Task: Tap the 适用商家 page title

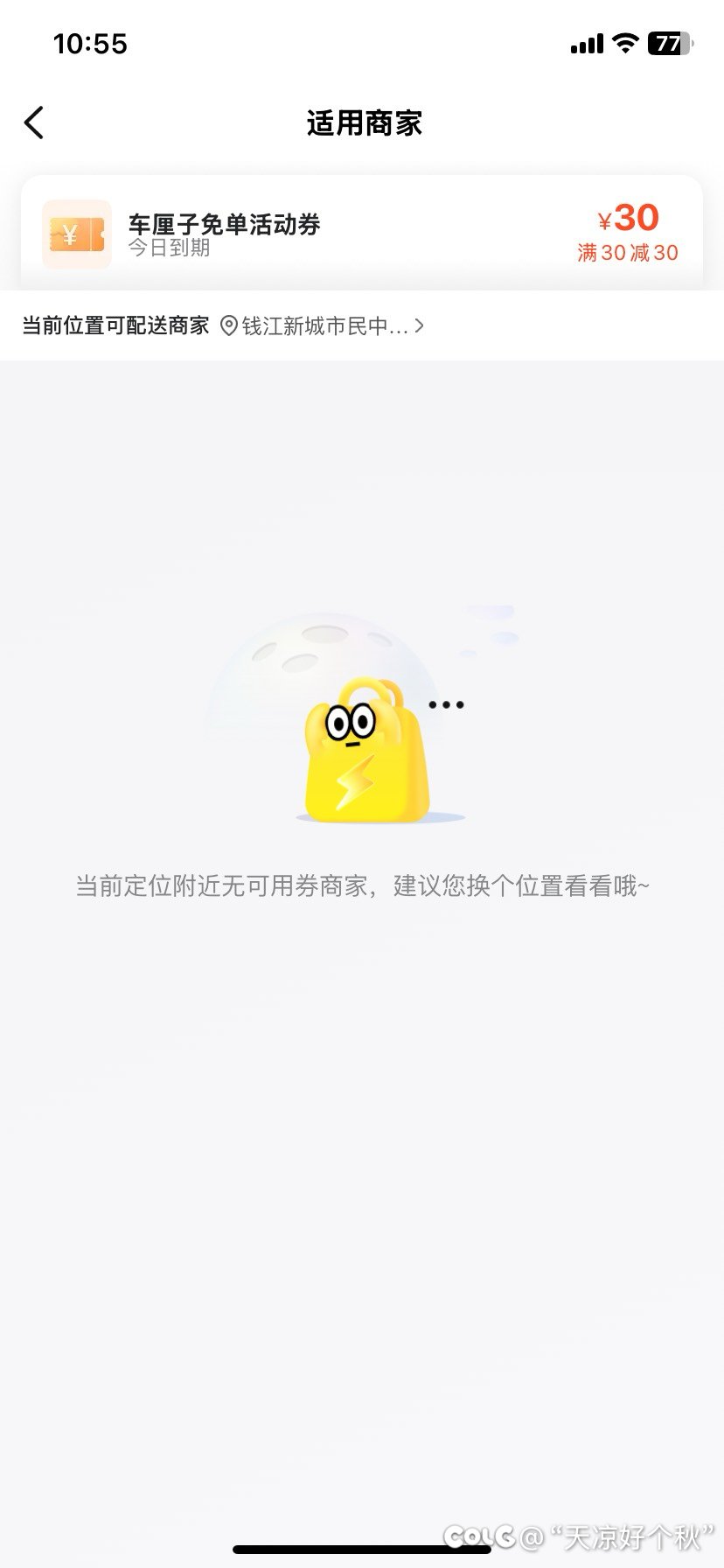Action: 362,122
